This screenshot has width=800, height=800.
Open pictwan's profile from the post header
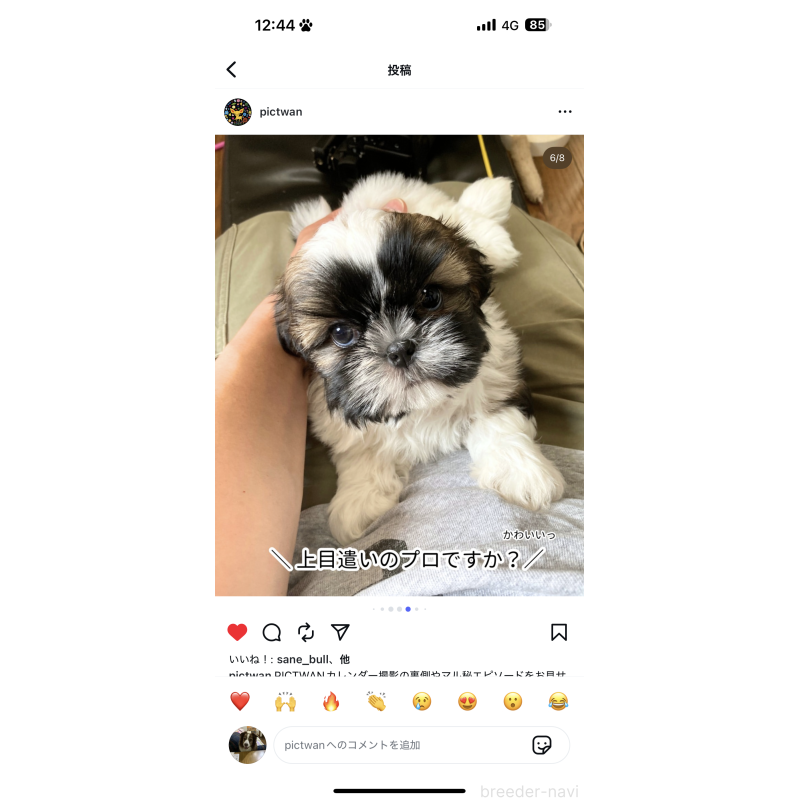coord(280,112)
